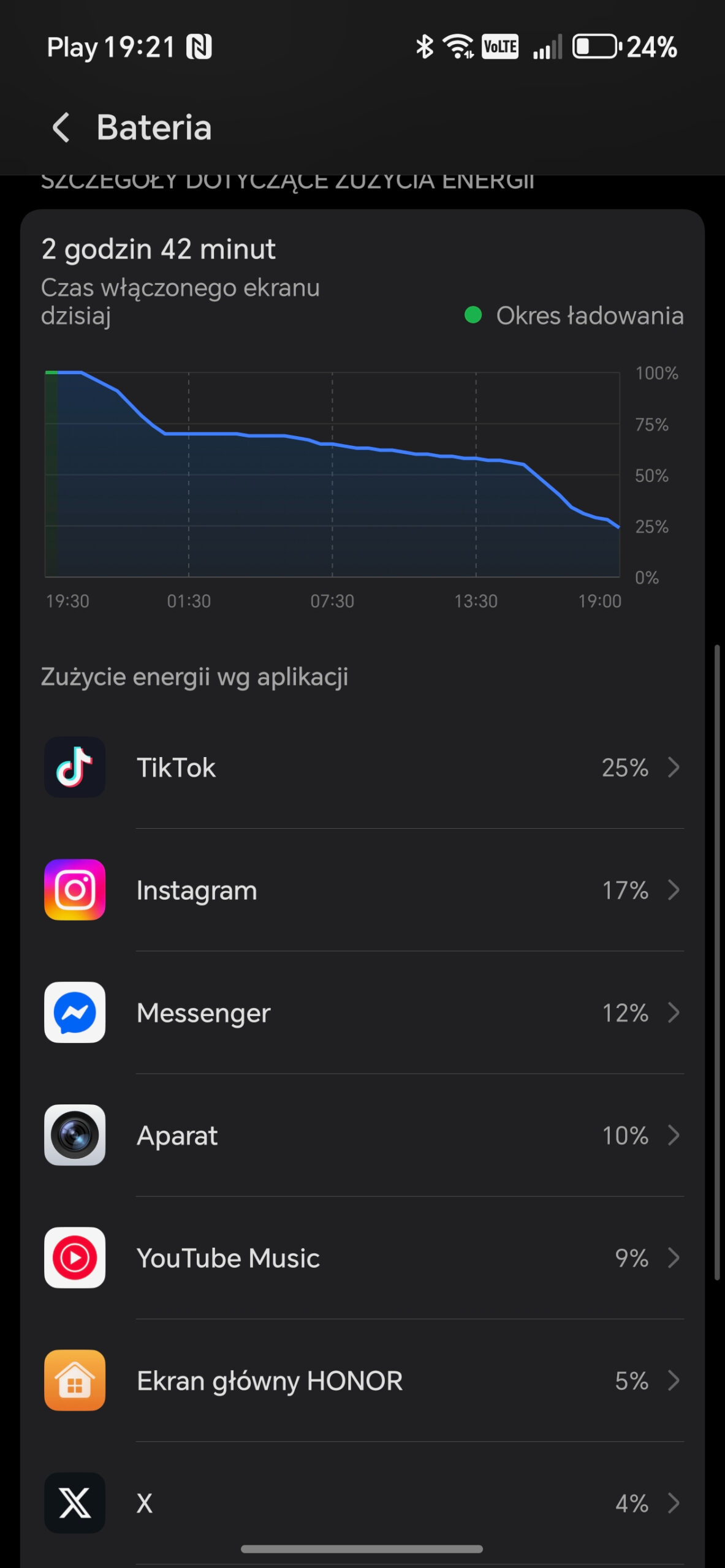The height and width of the screenshot is (1568, 725).
Task: Open TikTok battery usage details
Action: pos(362,767)
